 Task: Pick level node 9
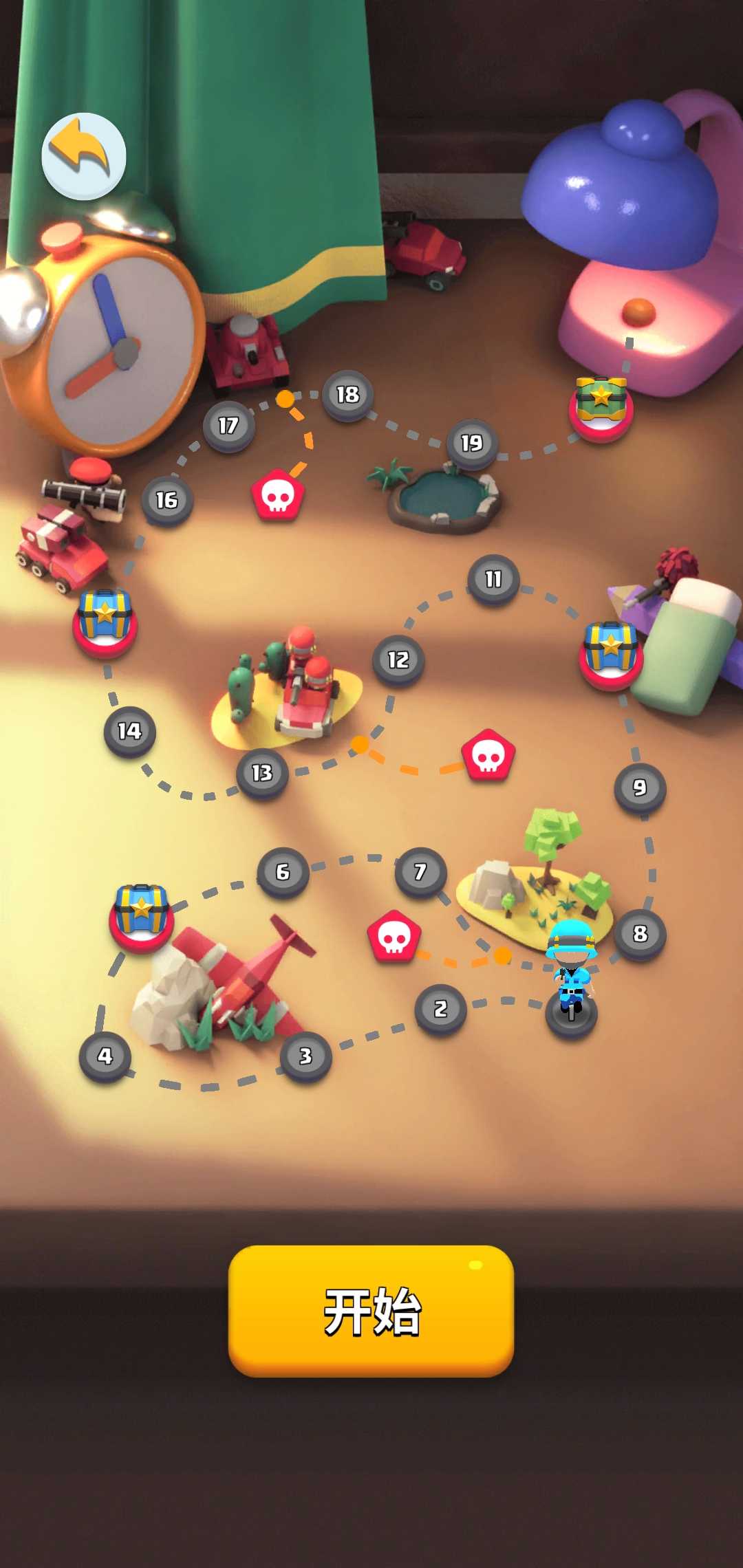(640, 787)
